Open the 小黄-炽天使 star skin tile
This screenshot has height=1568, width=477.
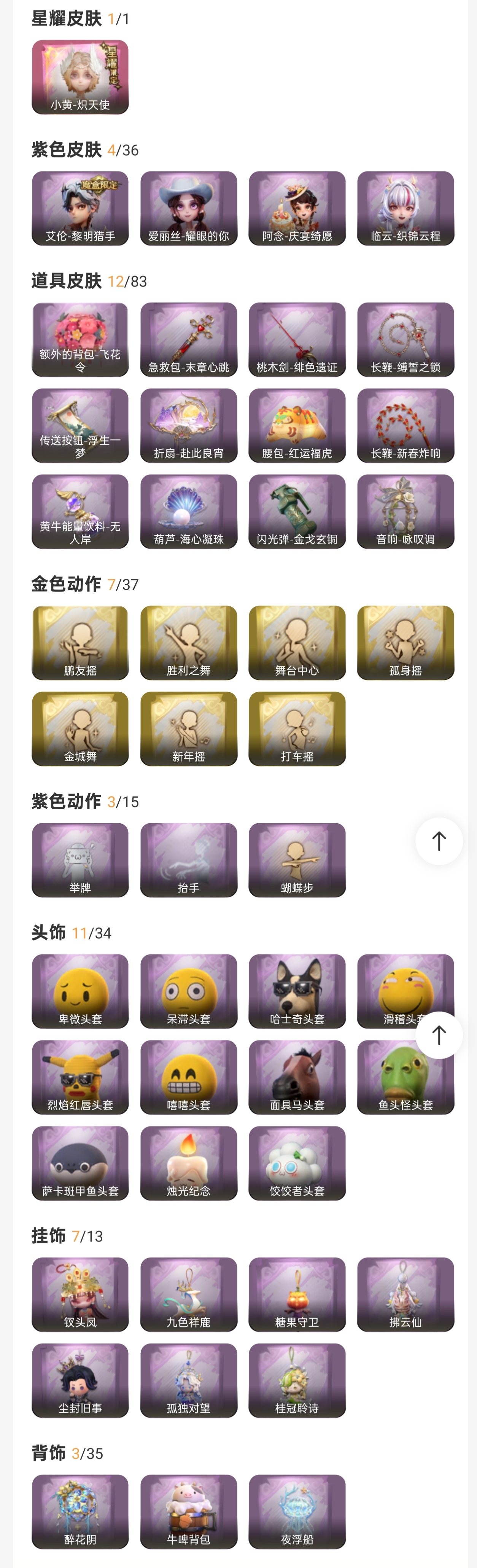80,77
